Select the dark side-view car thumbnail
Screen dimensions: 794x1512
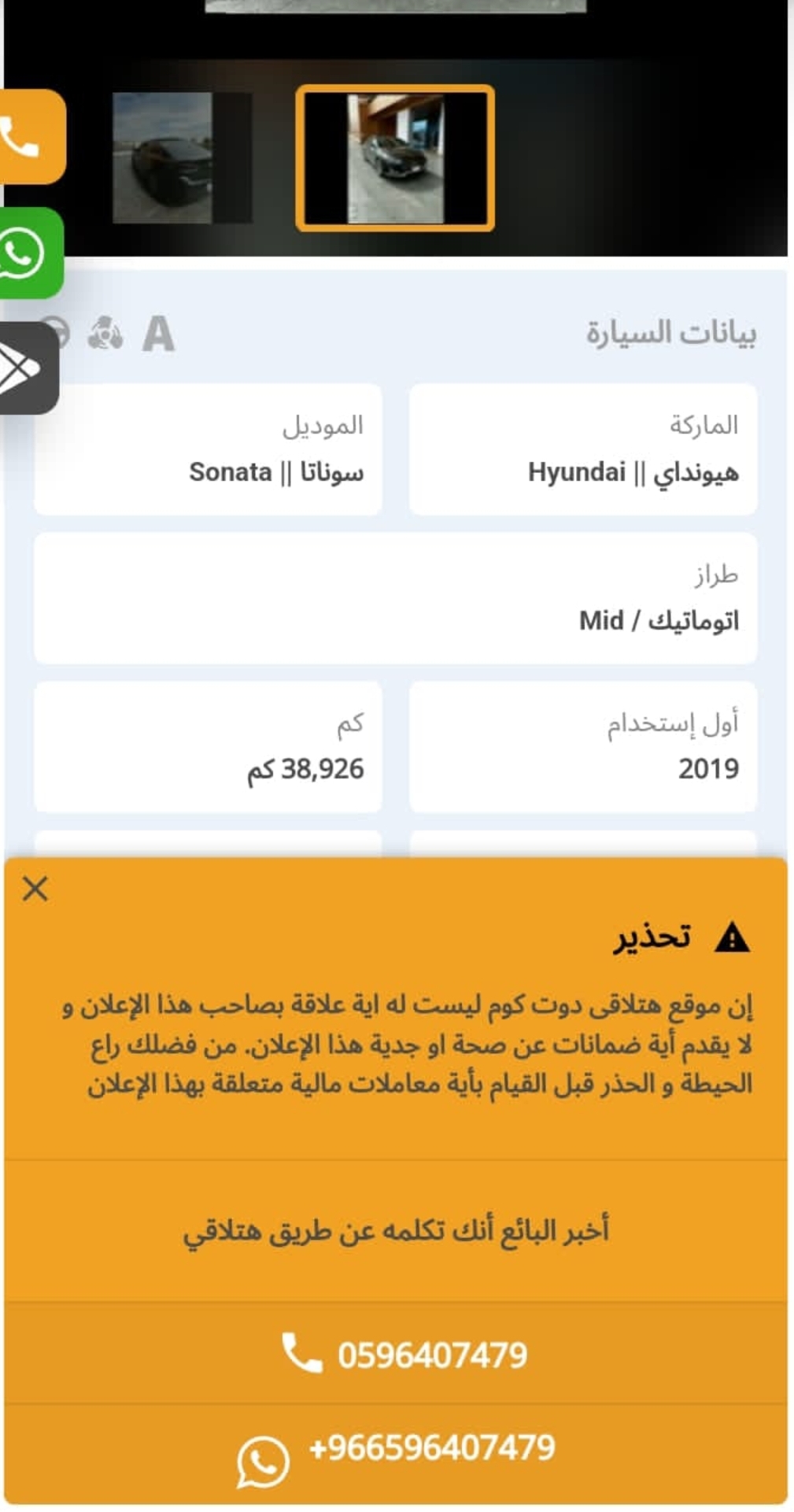click(181, 157)
